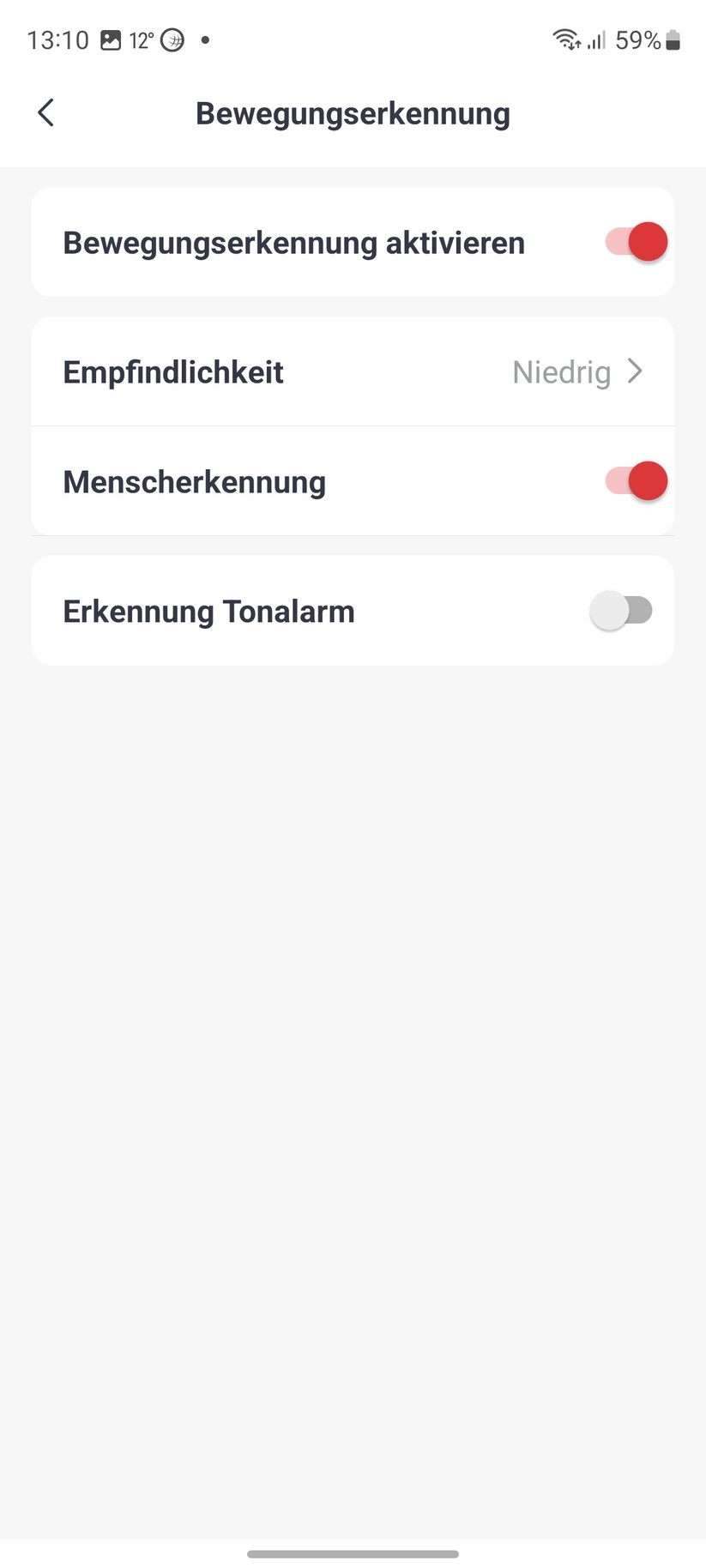
Task: Tap the notification dot in the status bar
Action: pos(204,39)
